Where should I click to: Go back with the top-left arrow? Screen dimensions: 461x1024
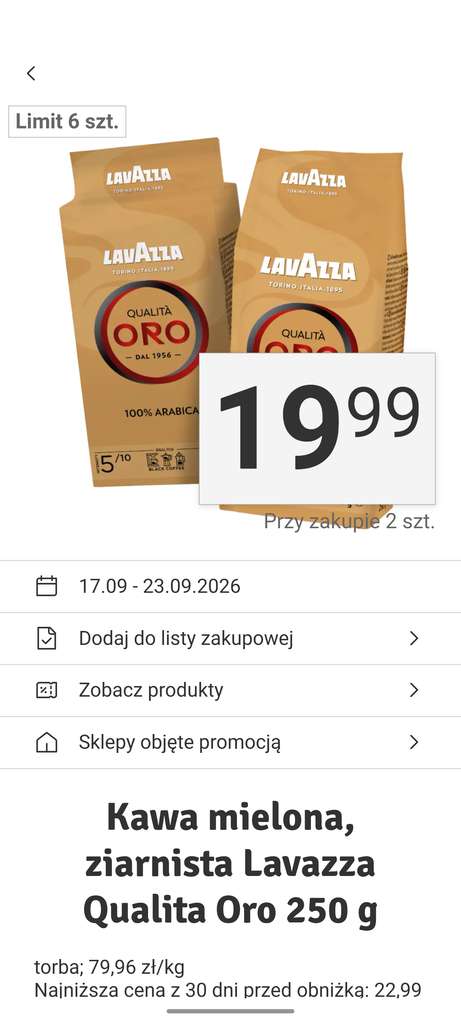pos(31,74)
